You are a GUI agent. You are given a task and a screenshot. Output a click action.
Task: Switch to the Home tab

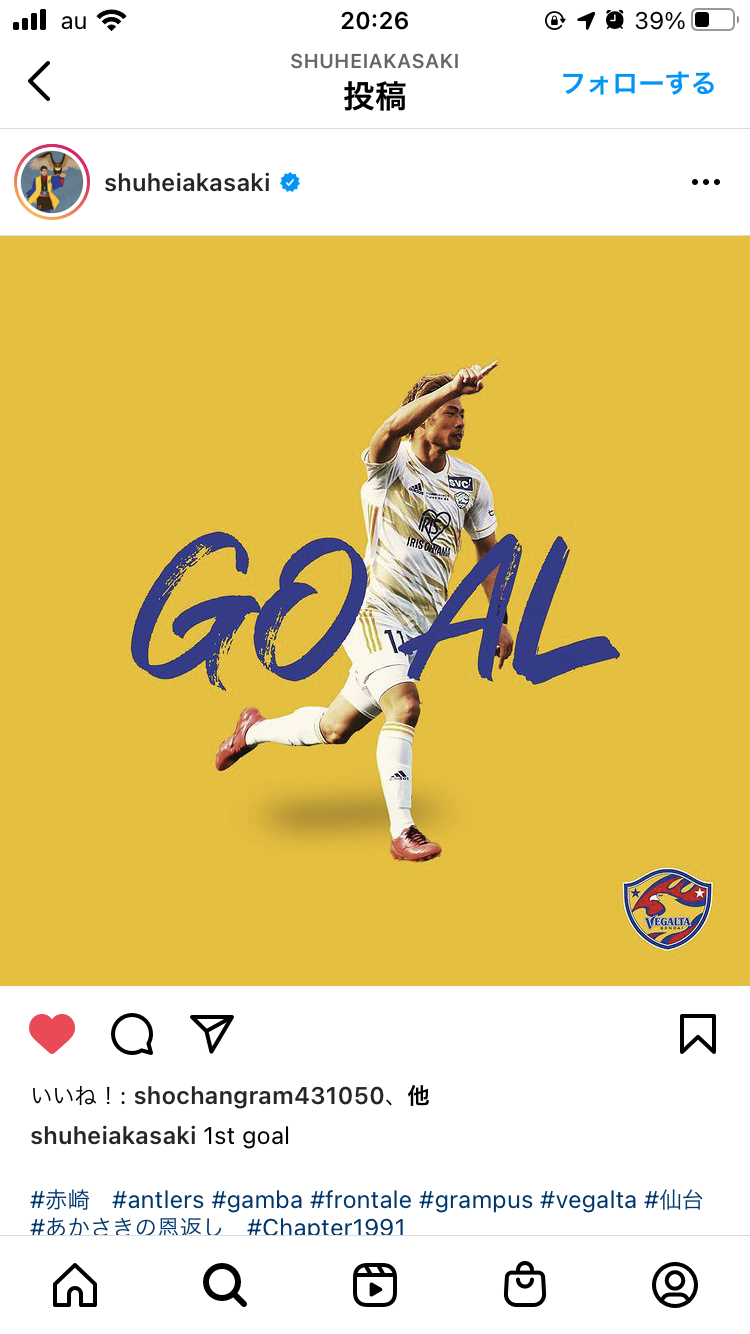75,1285
